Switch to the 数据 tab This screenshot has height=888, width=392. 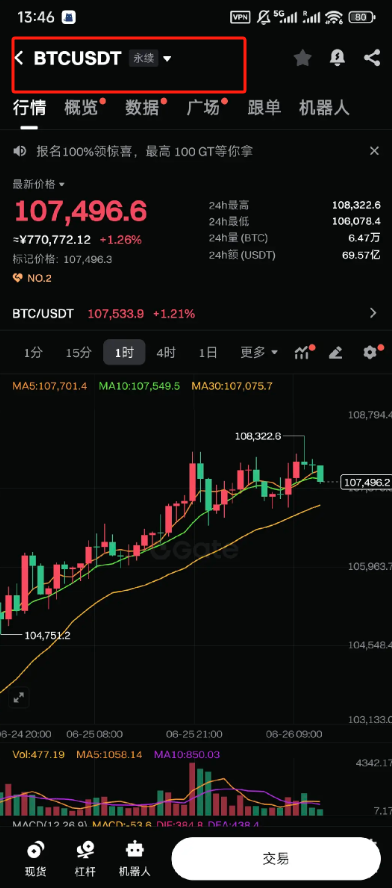[x=144, y=107]
